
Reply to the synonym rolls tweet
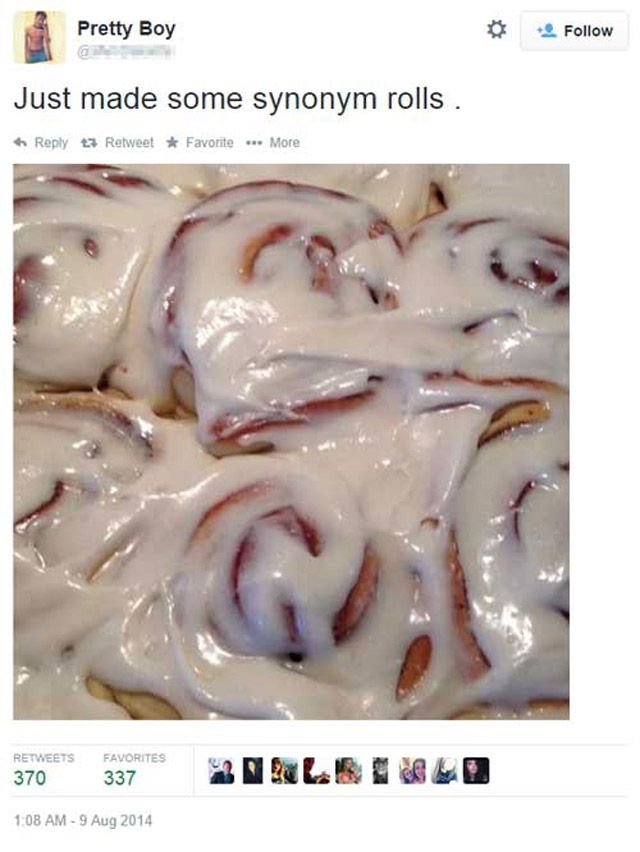(41, 143)
